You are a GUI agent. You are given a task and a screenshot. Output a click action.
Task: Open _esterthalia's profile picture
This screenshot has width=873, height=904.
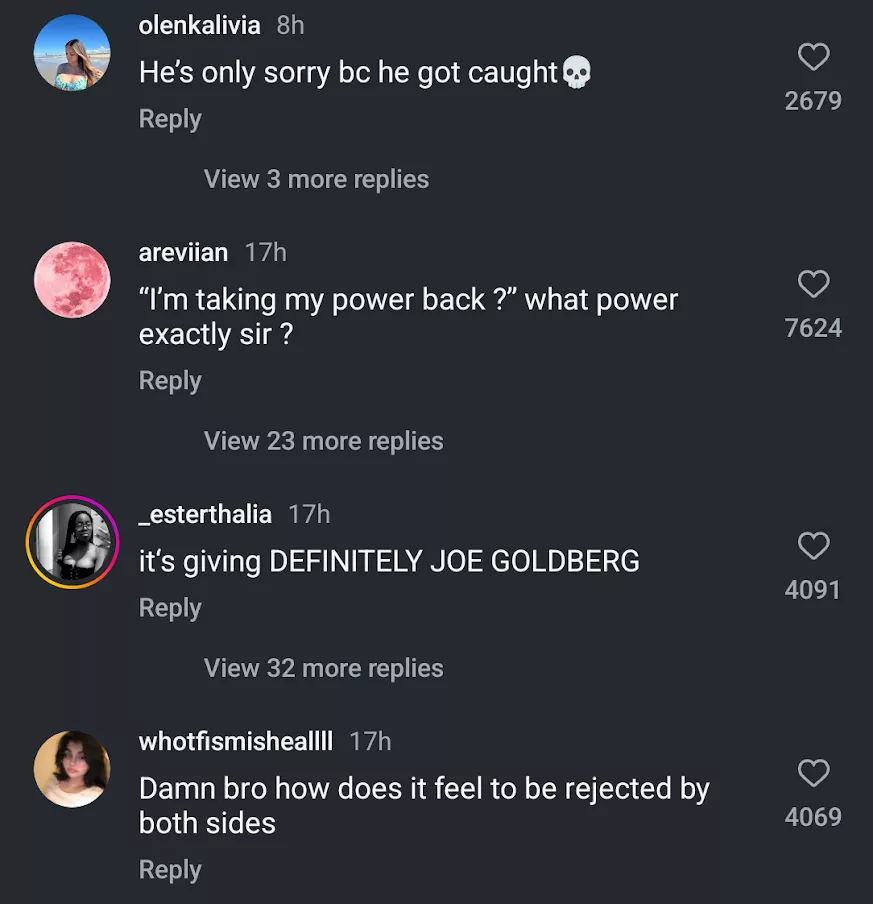[71, 542]
